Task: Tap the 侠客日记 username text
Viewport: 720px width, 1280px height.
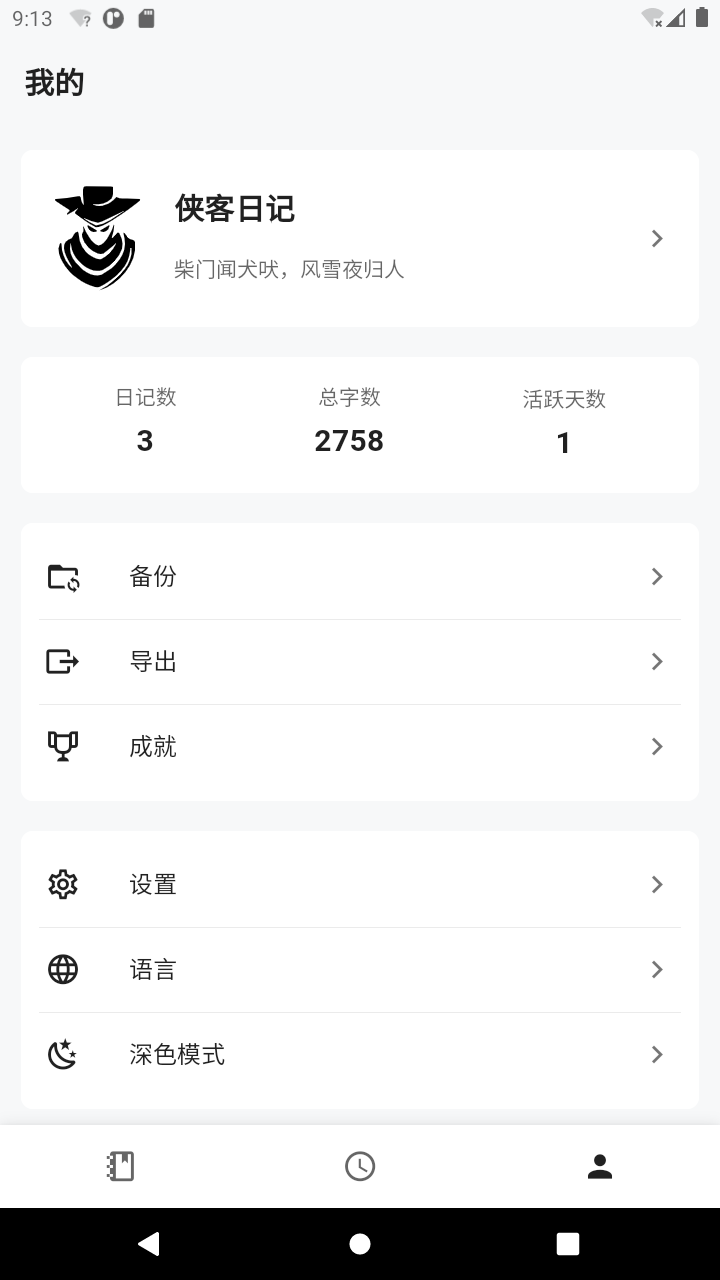Action: pos(234,209)
